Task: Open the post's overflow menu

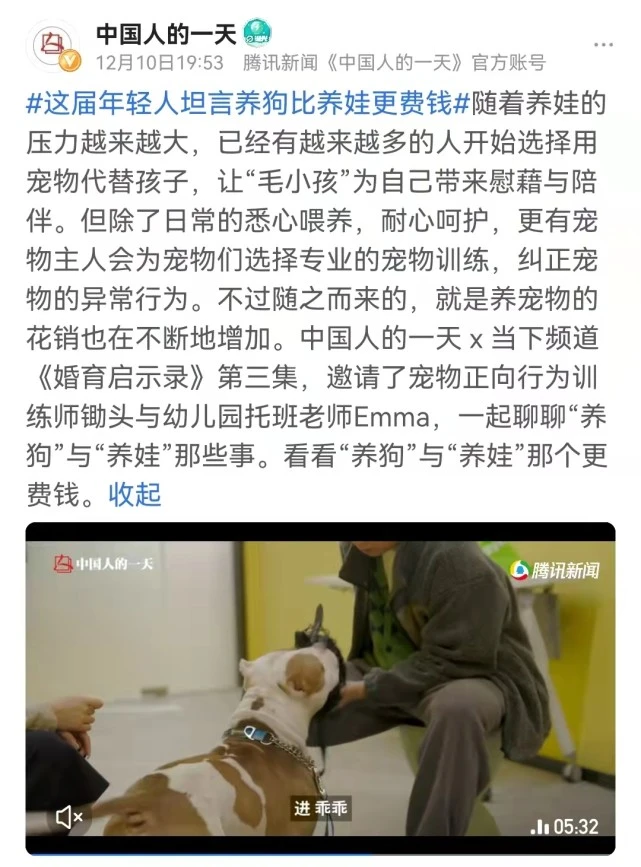Action: [604, 44]
